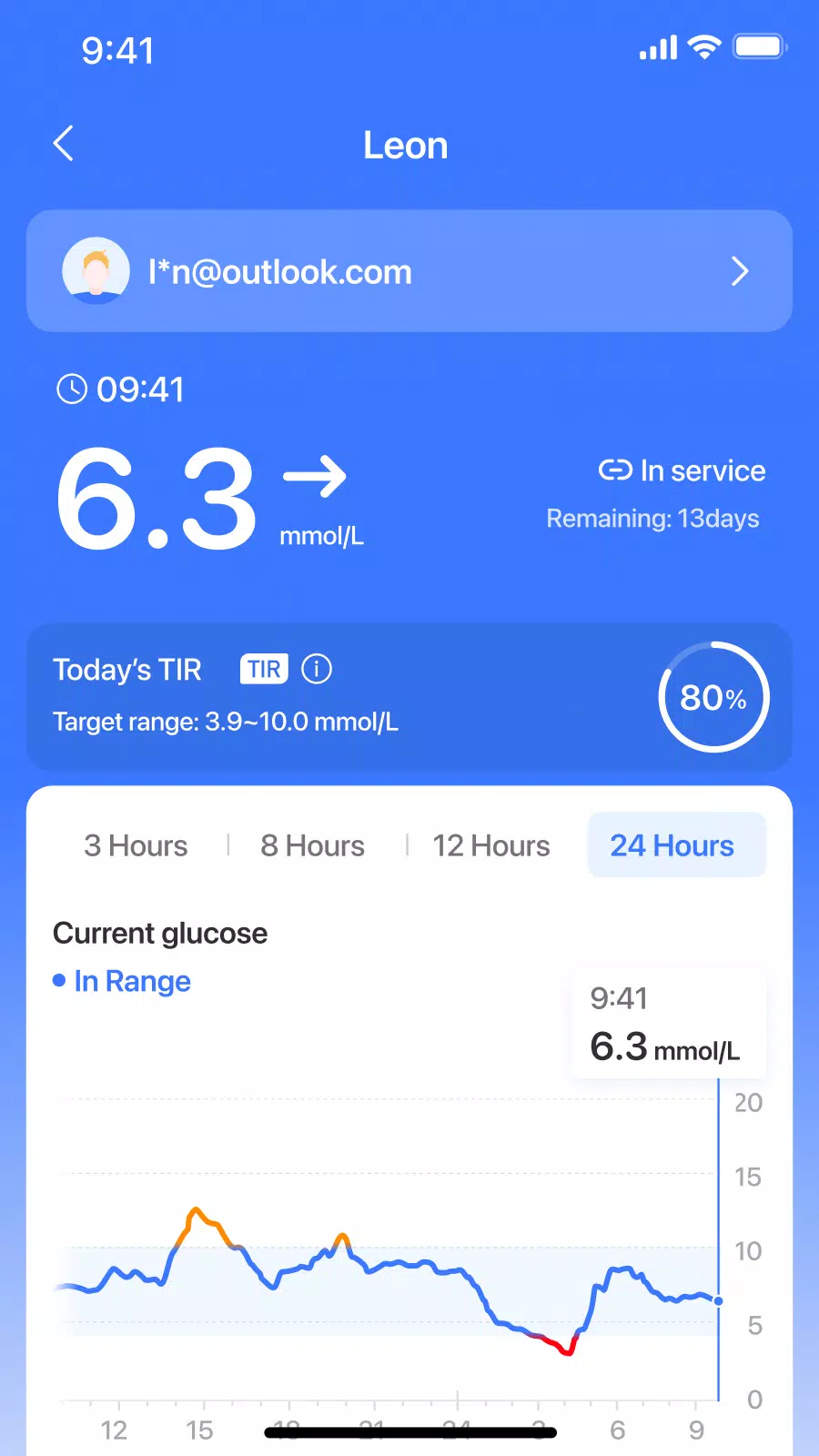Tap the blue current glucose point on chart
This screenshot has width=819, height=1456.
point(718,1300)
